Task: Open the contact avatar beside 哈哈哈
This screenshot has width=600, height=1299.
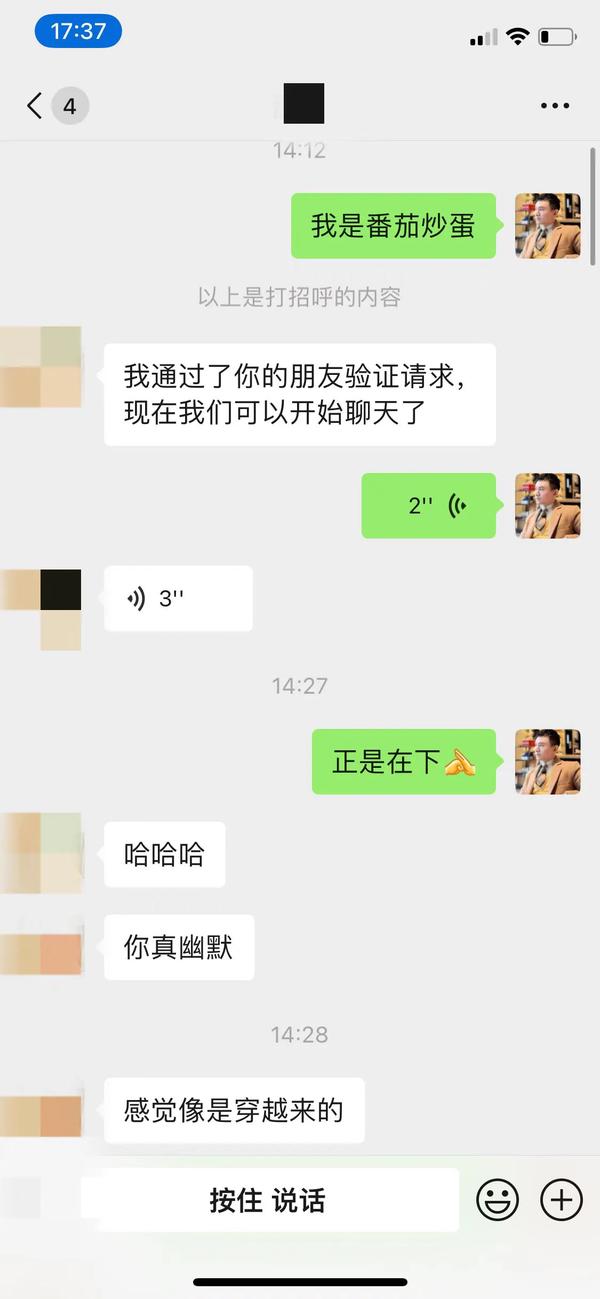Action: pos(41,853)
